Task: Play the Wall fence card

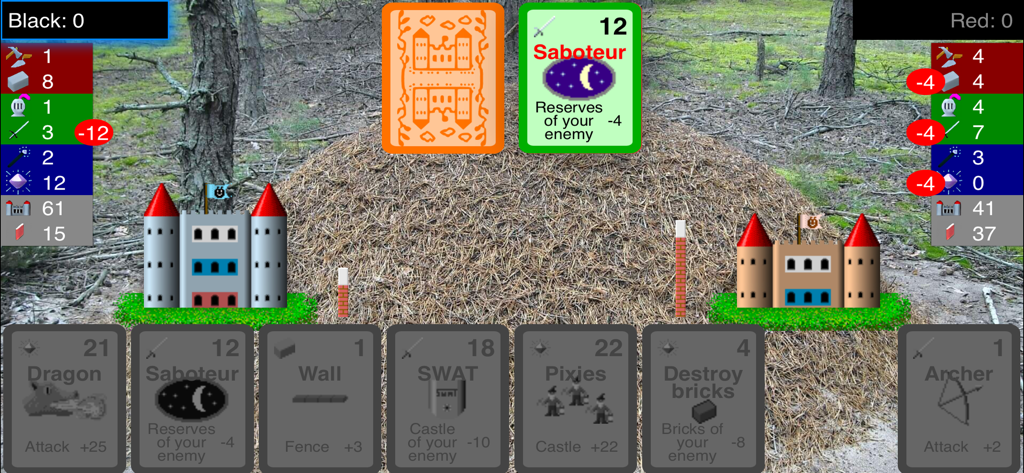Action: (x=321, y=398)
